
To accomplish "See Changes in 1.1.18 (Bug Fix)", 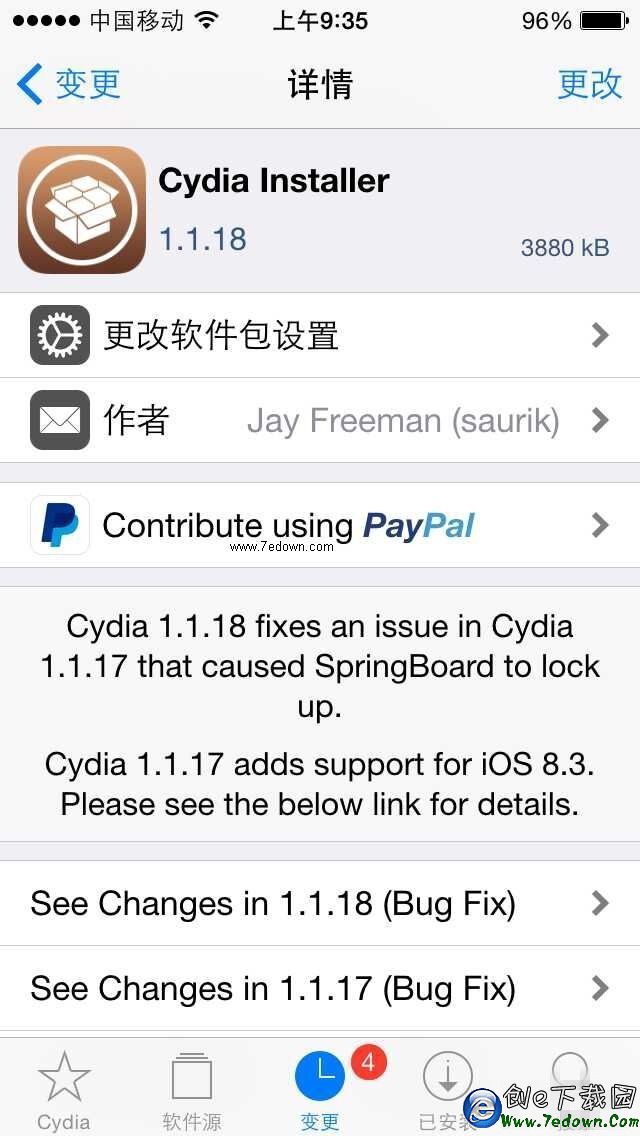I will [x=320, y=904].
